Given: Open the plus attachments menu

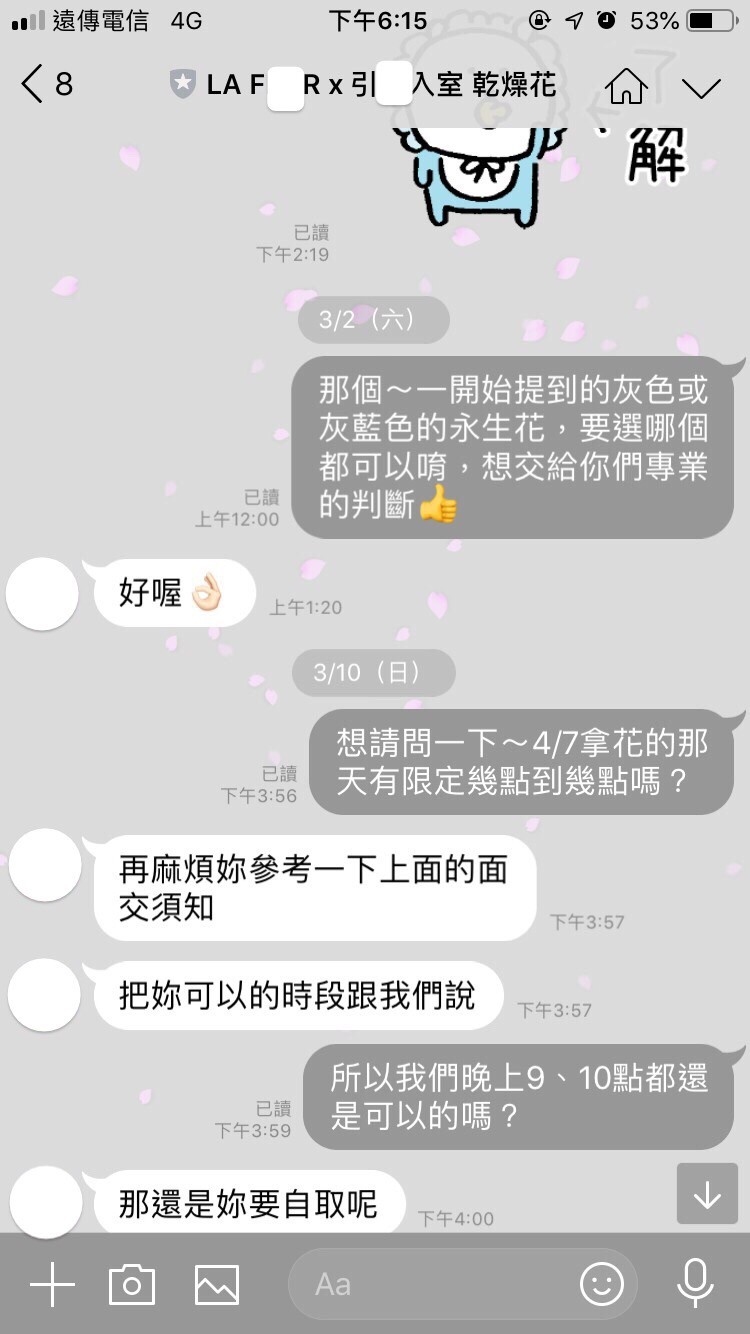Looking at the screenshot, I should 52,1284.
